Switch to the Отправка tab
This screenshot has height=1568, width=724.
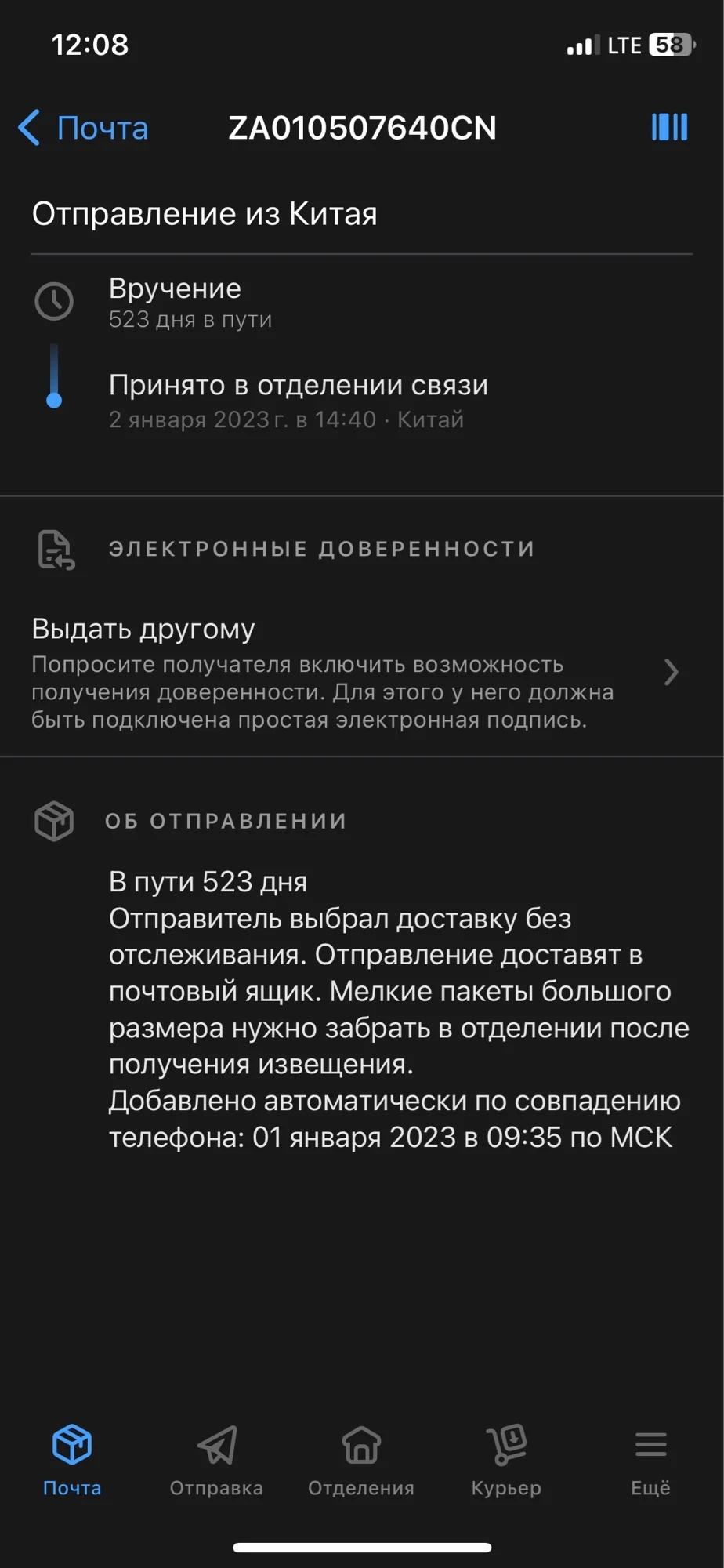click(216, 1460)
